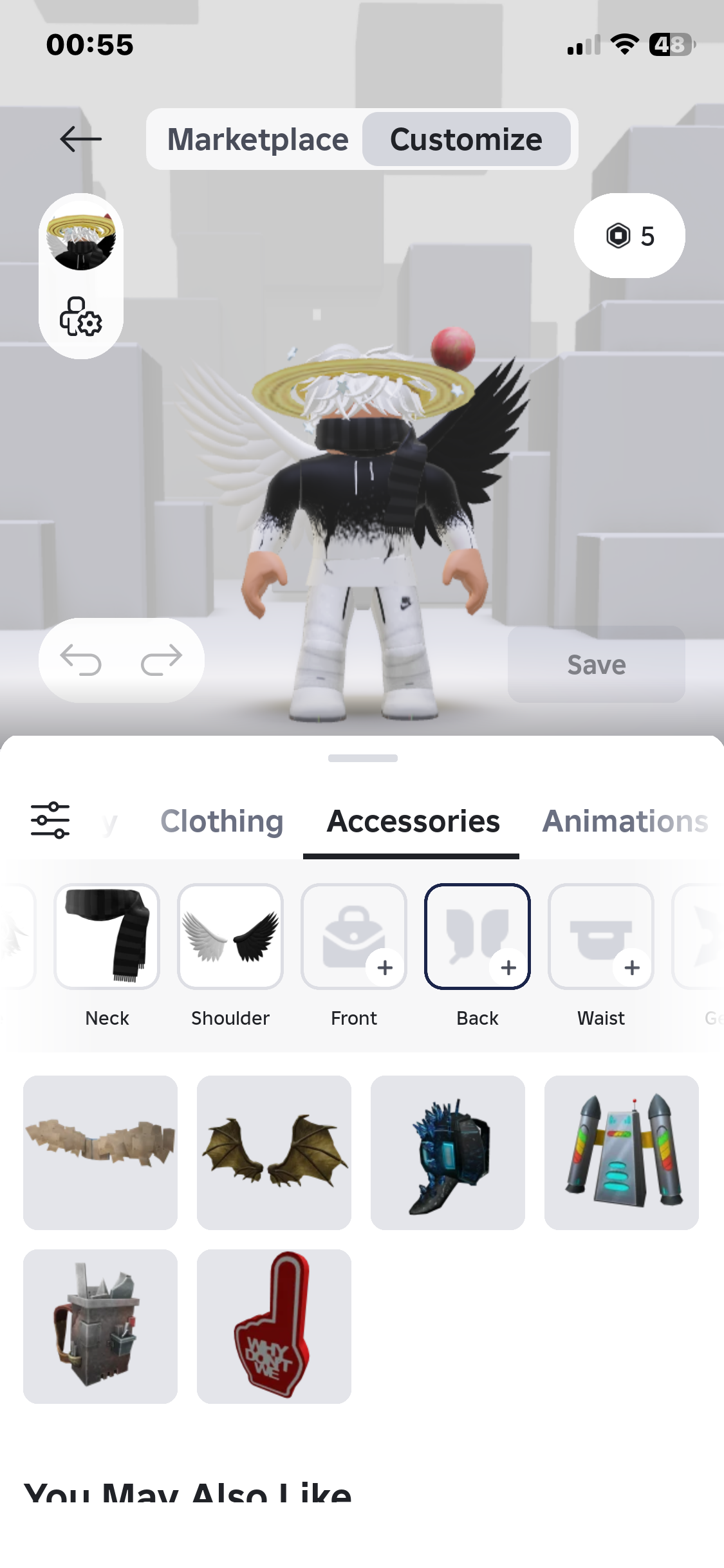Equip the red foam finger
The height and width of the screenshot is (1568, 724).
click(274, 1326)
